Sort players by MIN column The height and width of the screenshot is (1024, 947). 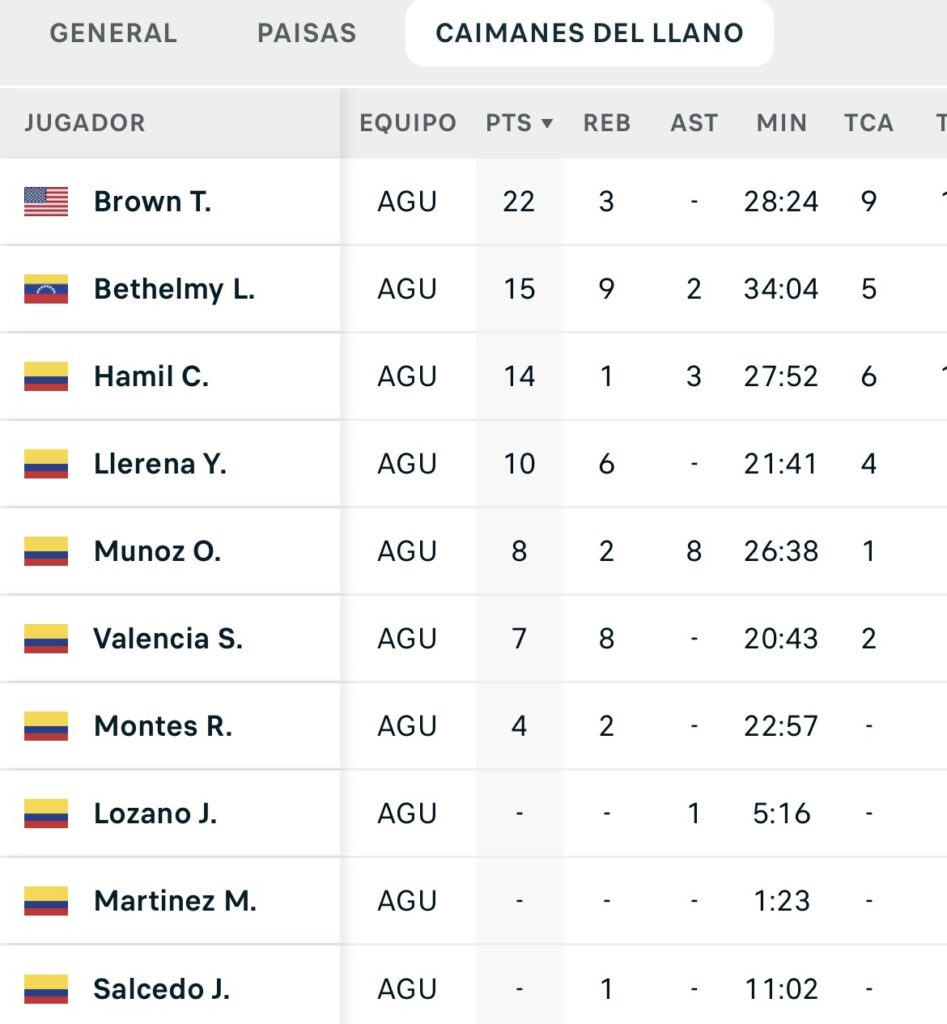[x=781, y=123]
